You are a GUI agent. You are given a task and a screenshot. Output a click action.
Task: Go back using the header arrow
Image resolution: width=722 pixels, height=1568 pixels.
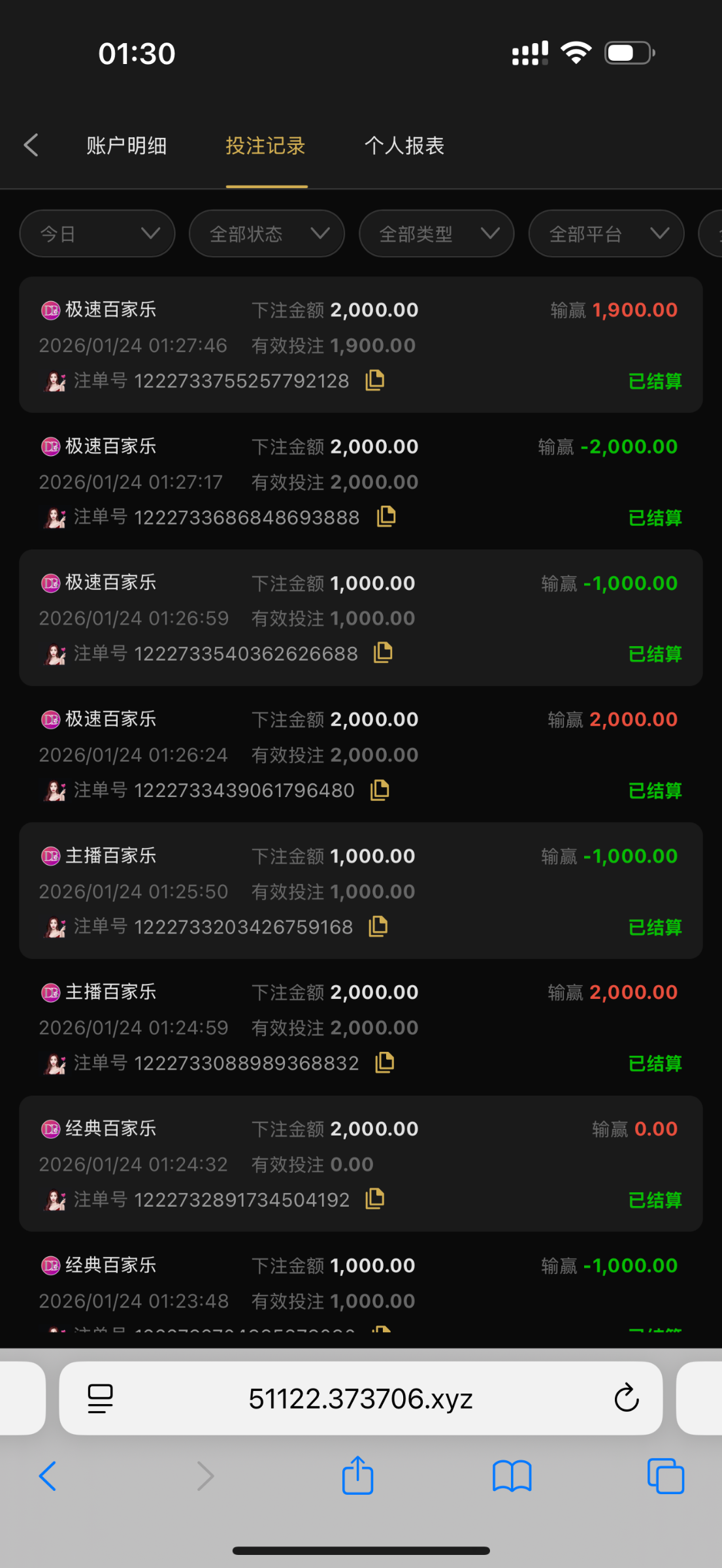pyautogui.click(x=31, y=145)
